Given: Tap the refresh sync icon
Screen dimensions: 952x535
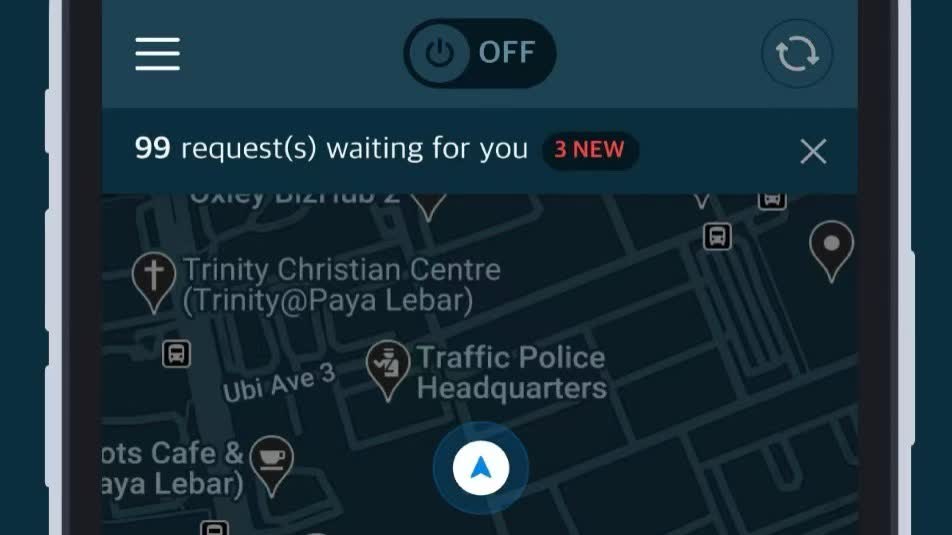Looking at the screenshot, I should click(x=796, y=54).
